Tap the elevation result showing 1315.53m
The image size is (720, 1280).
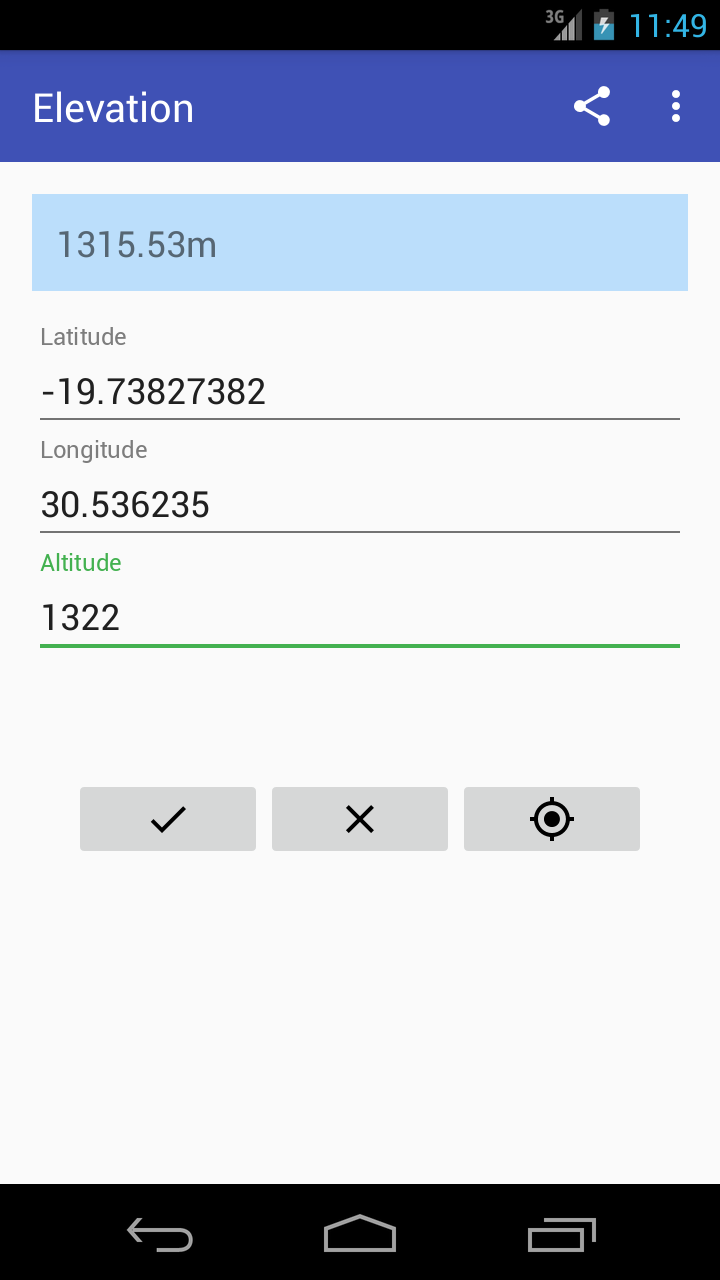tap(360, 242)
